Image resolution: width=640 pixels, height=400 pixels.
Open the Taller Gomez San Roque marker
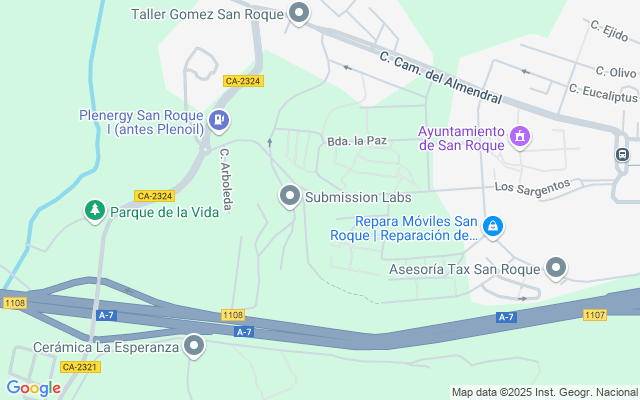coord(298,14)
